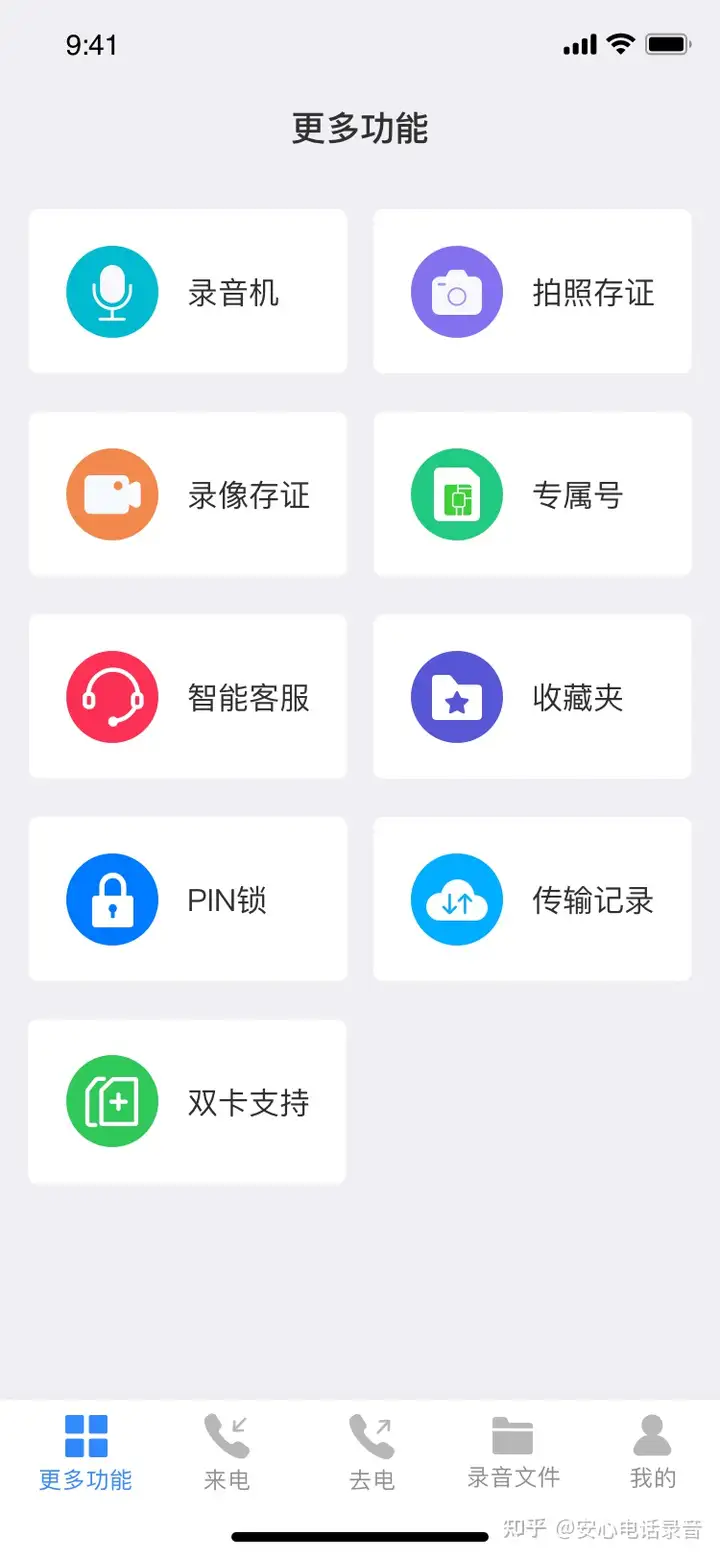
Task: Open PIN锁 settings
Action: coord(188,899)
